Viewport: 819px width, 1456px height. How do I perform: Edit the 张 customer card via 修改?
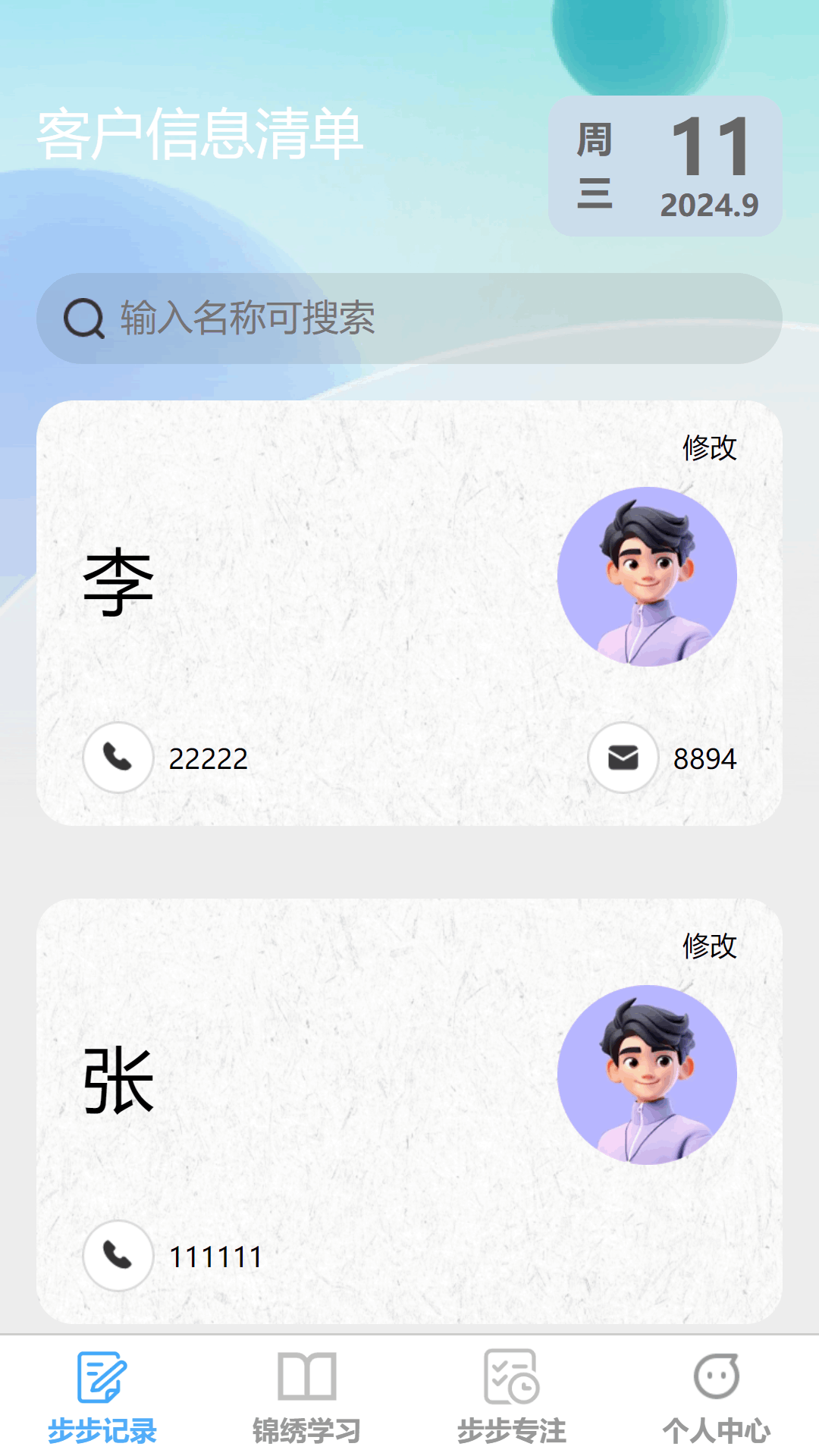tap(709, 946)
